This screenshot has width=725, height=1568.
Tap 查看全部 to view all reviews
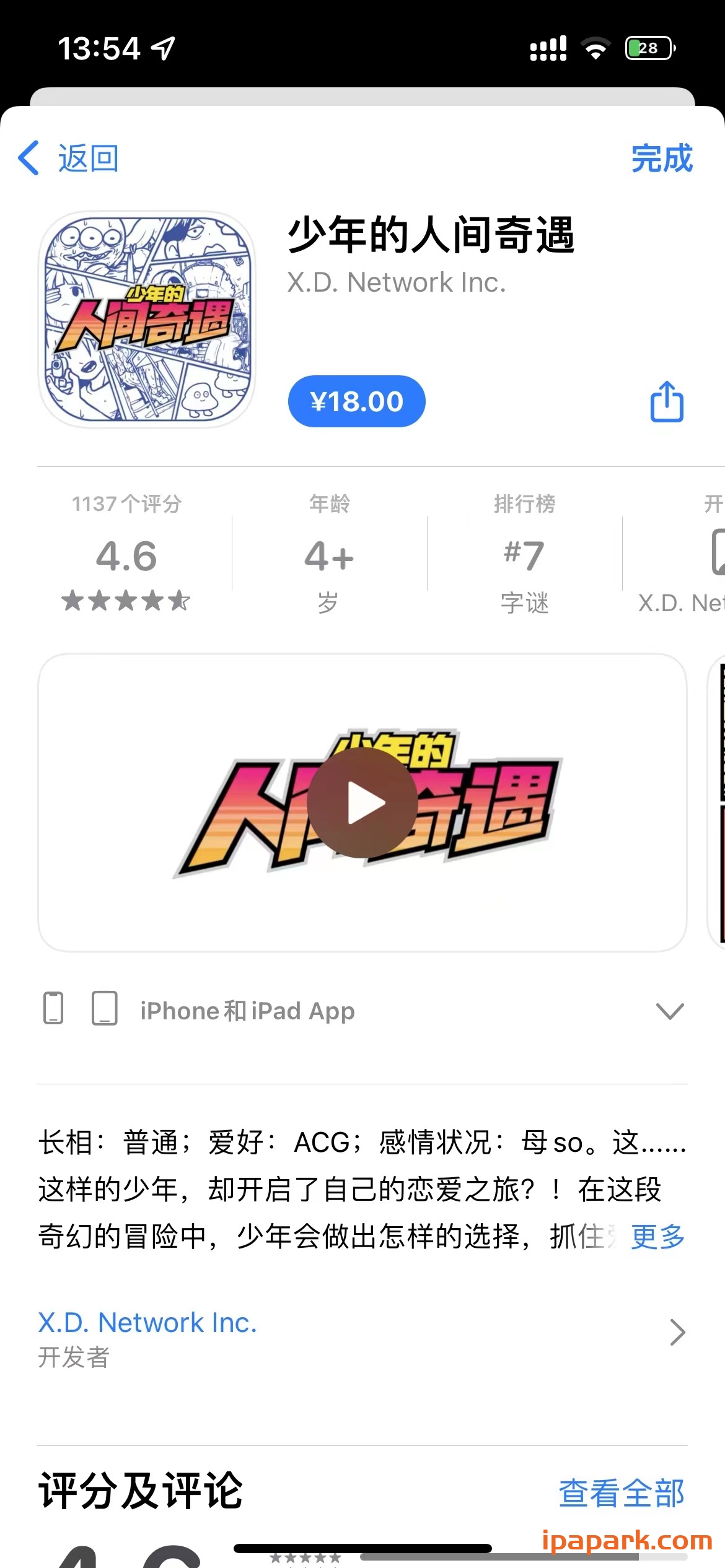tap(622, 1493)
